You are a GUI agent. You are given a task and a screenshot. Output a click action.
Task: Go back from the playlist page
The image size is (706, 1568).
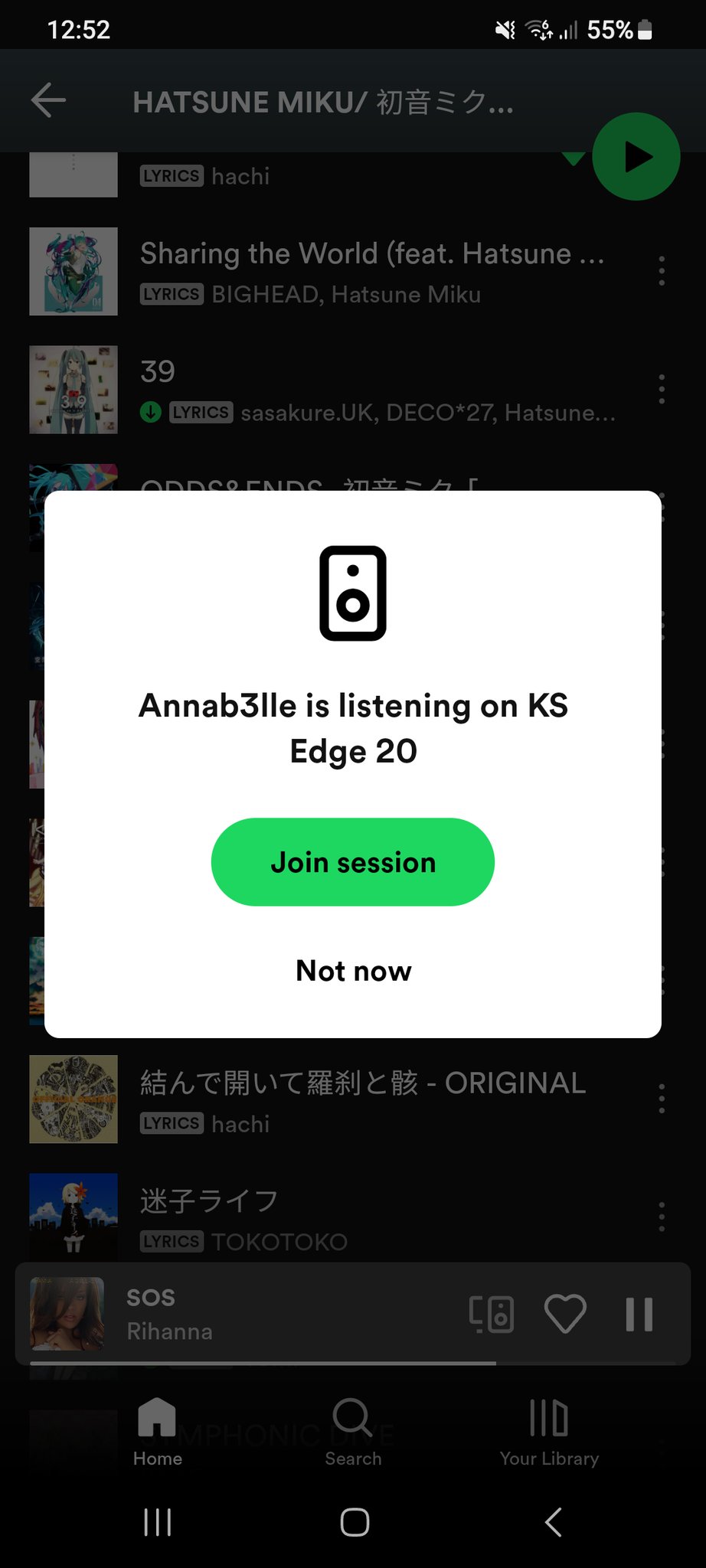click(48, 101)
